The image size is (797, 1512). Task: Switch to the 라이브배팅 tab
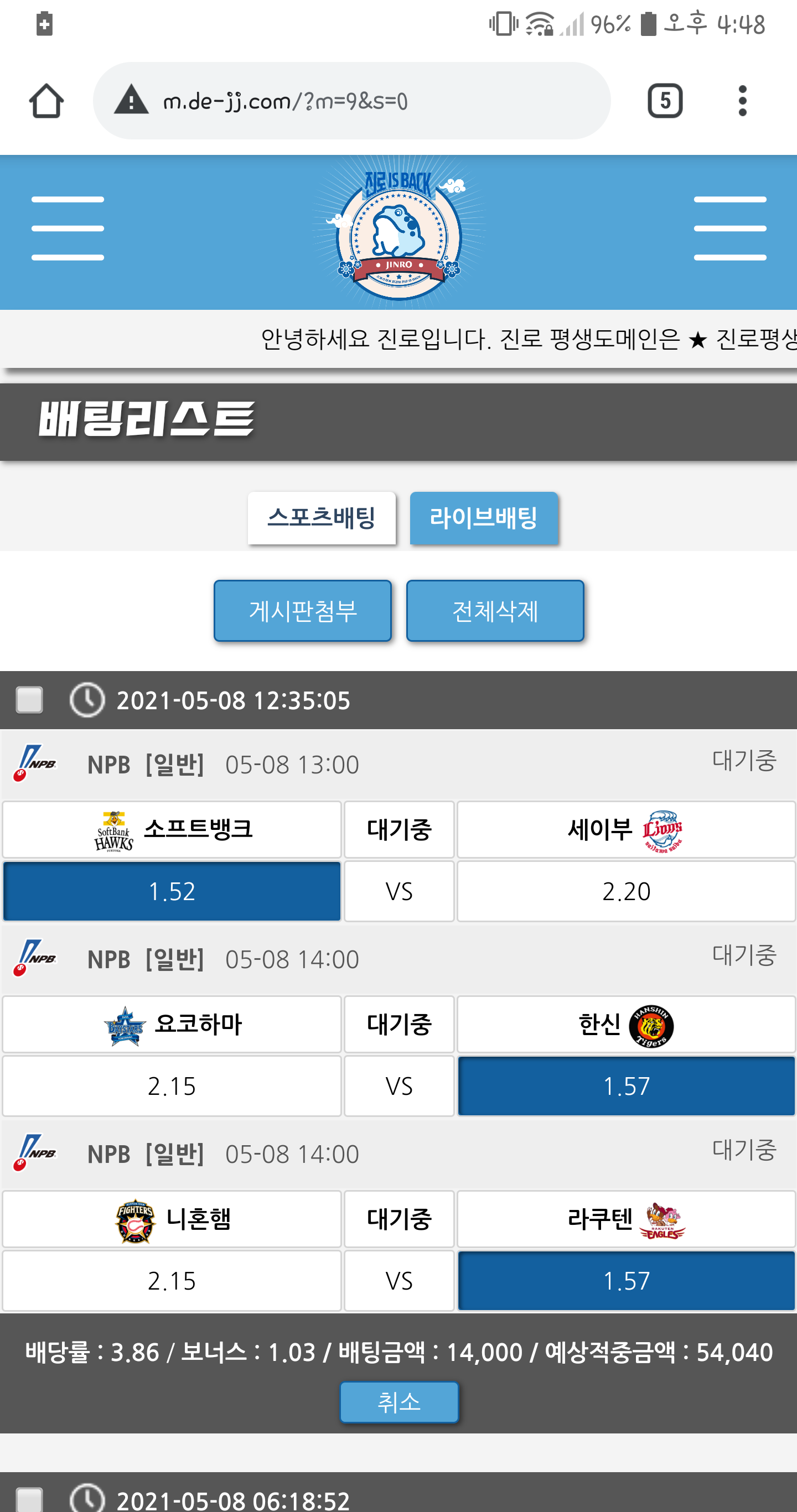(x=483, y=518)
